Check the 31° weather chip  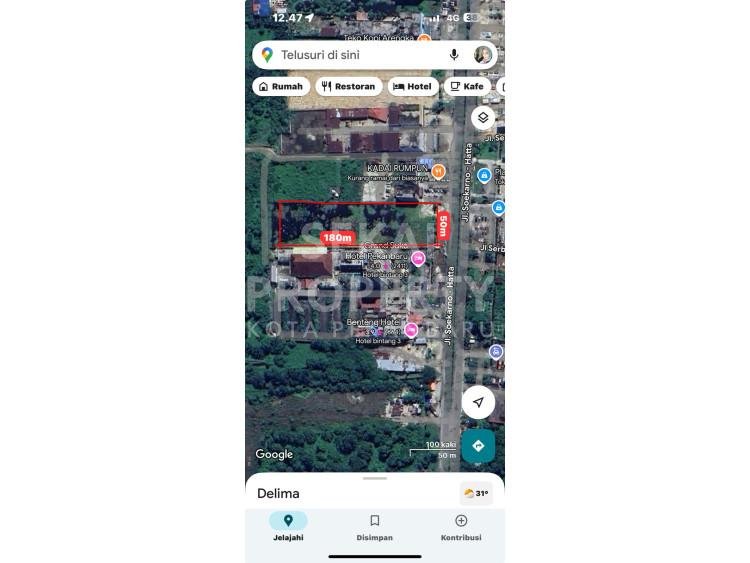point(476,493)
